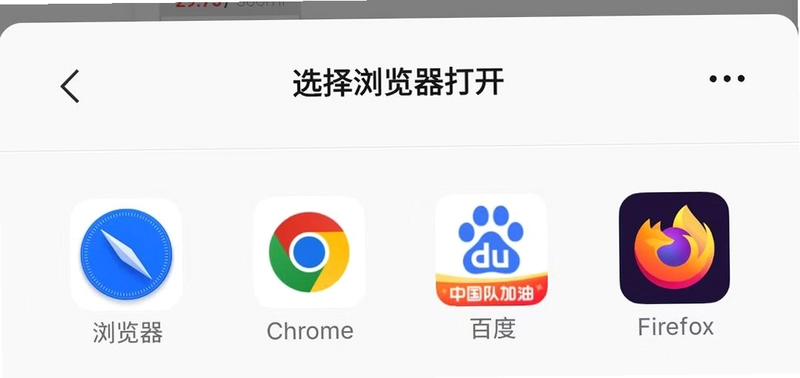This screenshot has width=800, height=378.
Task: Choose Chrome to open the link
Action: click(309, 252)
